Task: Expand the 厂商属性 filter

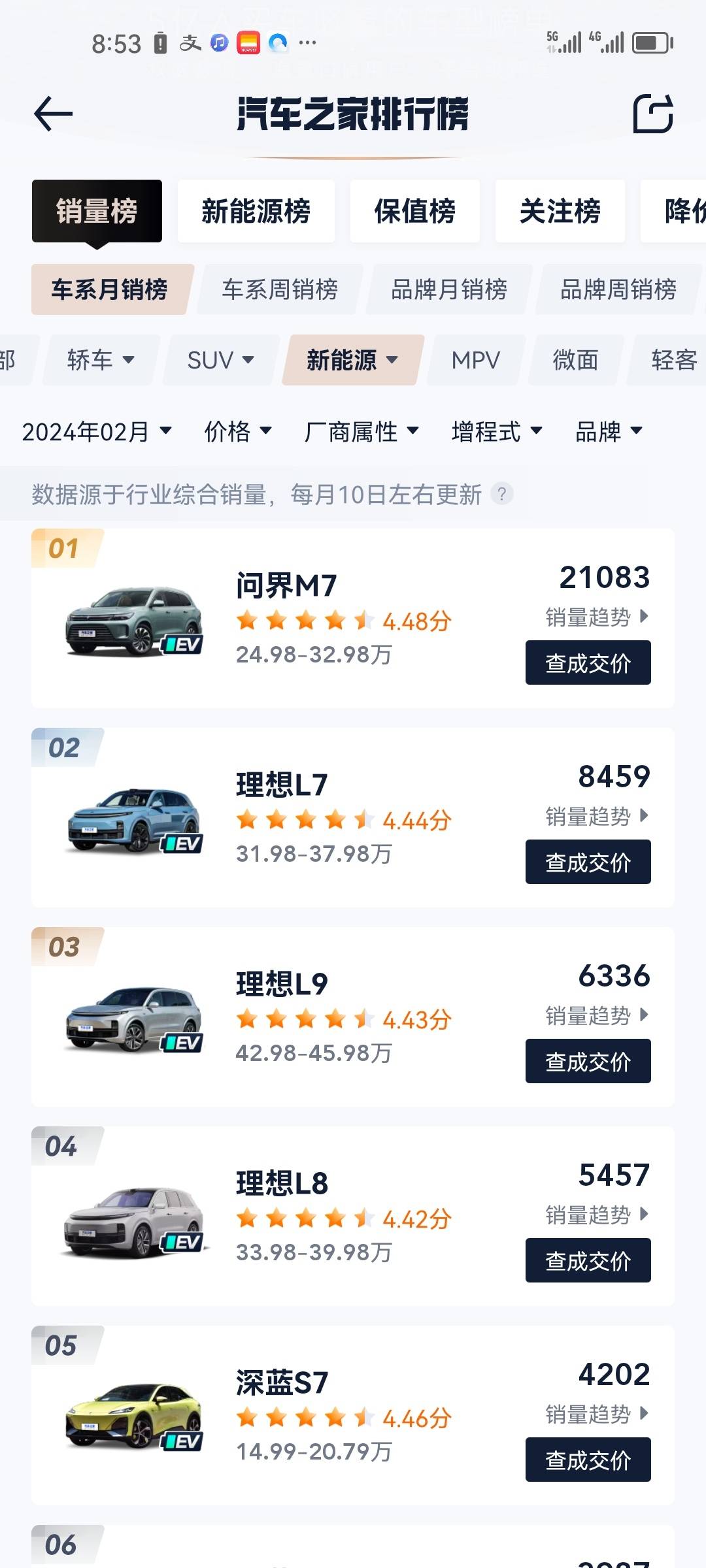Action: (361, 431)
